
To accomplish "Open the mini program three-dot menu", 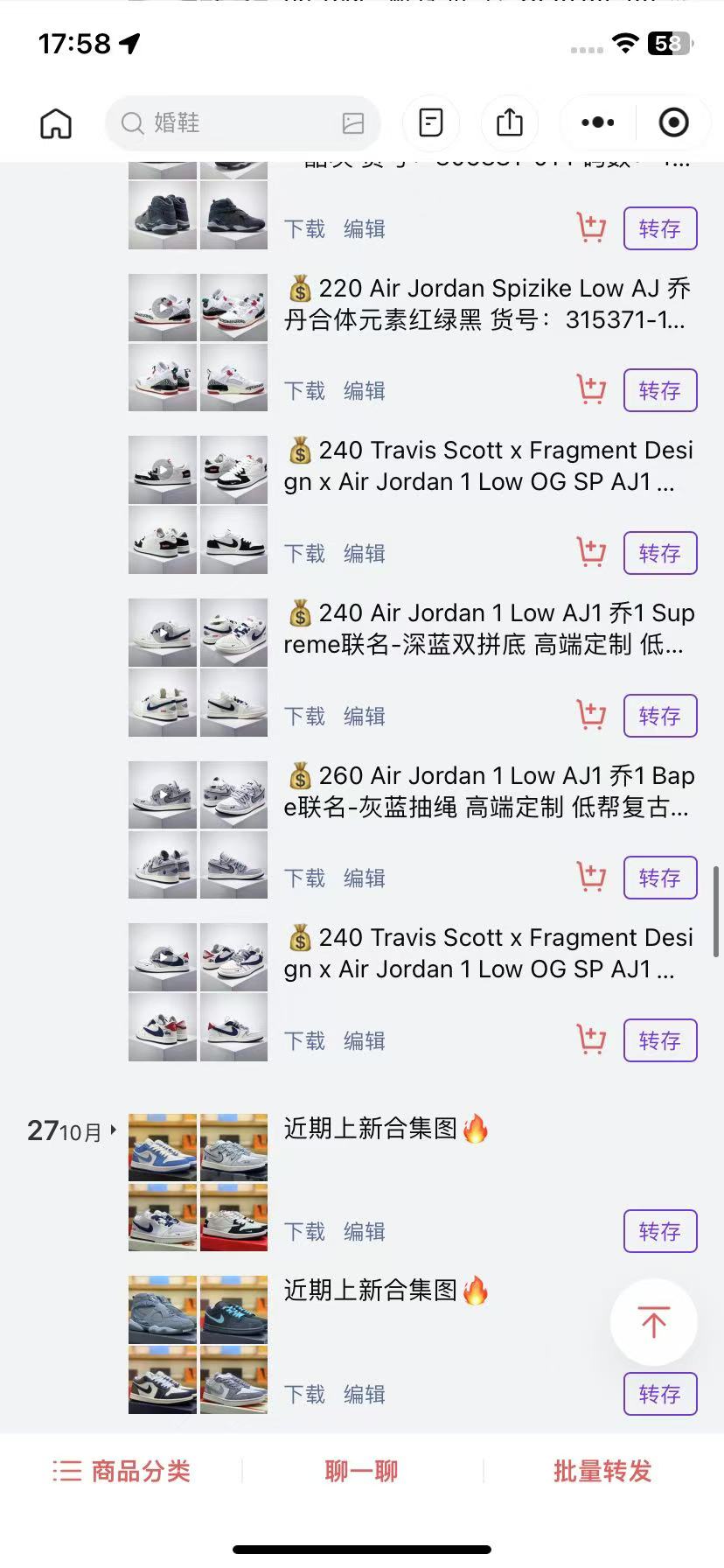I will 598,122.
